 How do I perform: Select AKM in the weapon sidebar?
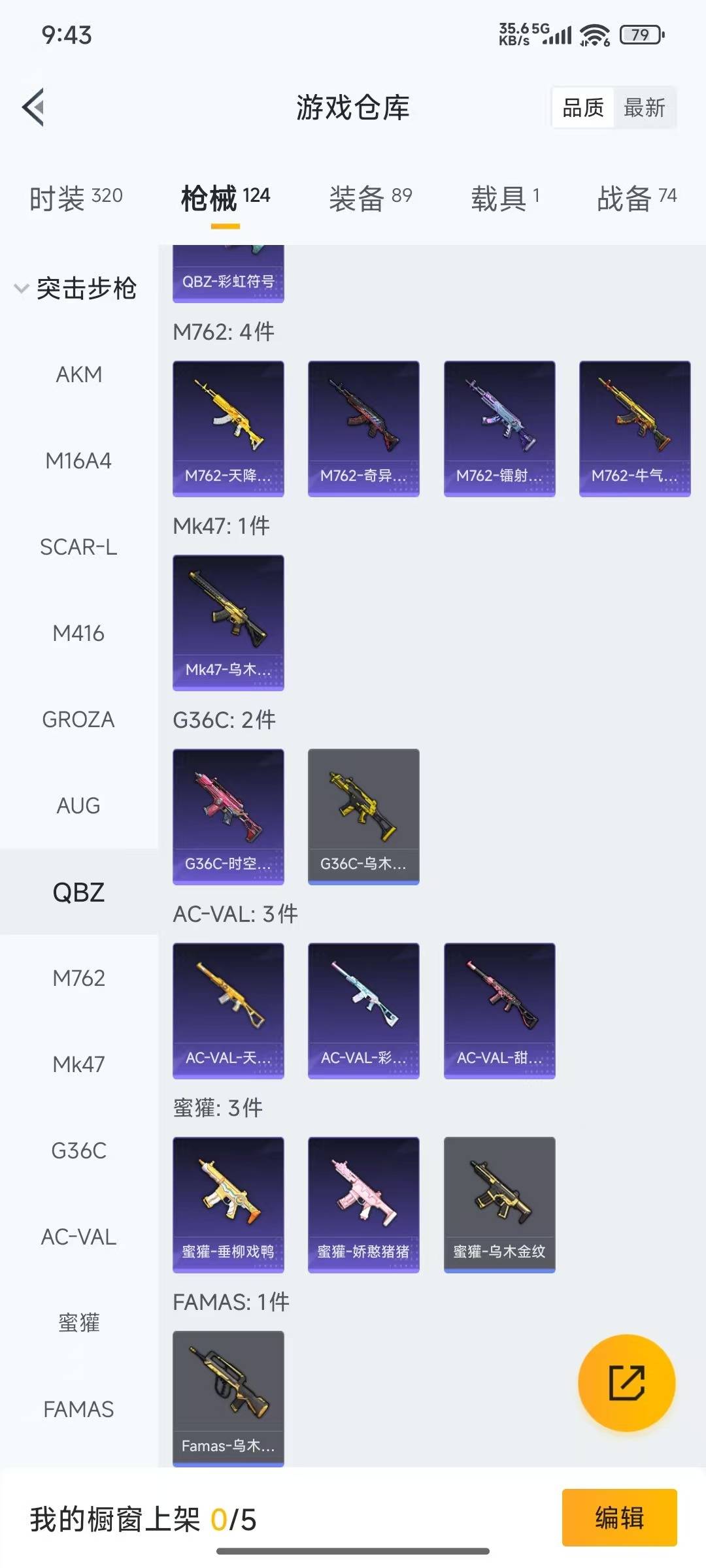pyautogui.click(x=78, y=374)
